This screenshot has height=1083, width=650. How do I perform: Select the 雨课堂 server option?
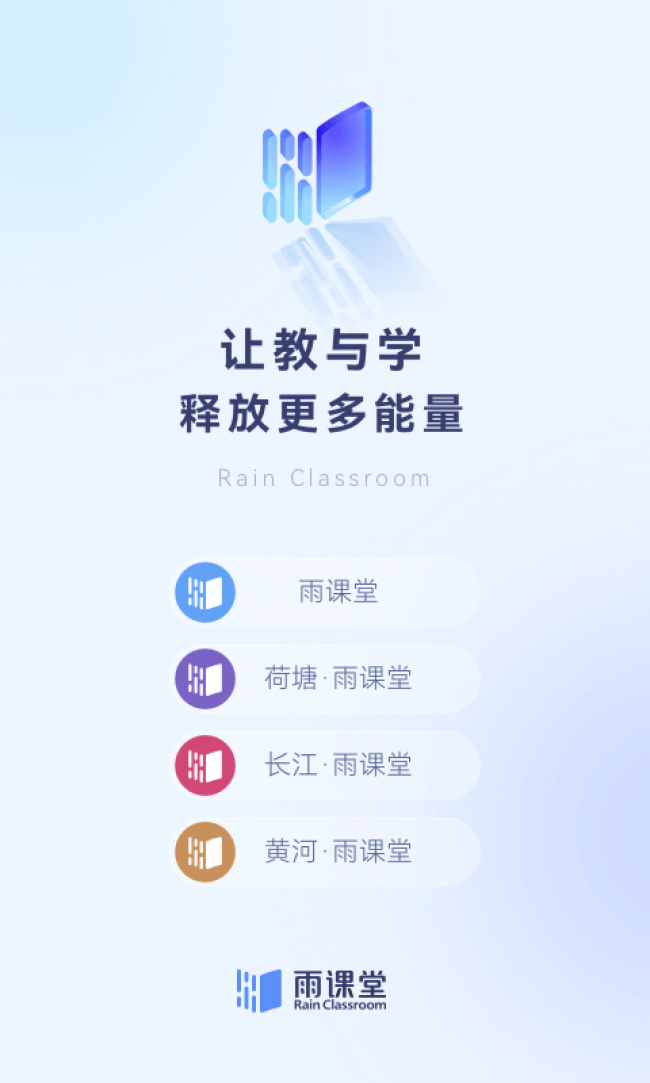(326, 592)
